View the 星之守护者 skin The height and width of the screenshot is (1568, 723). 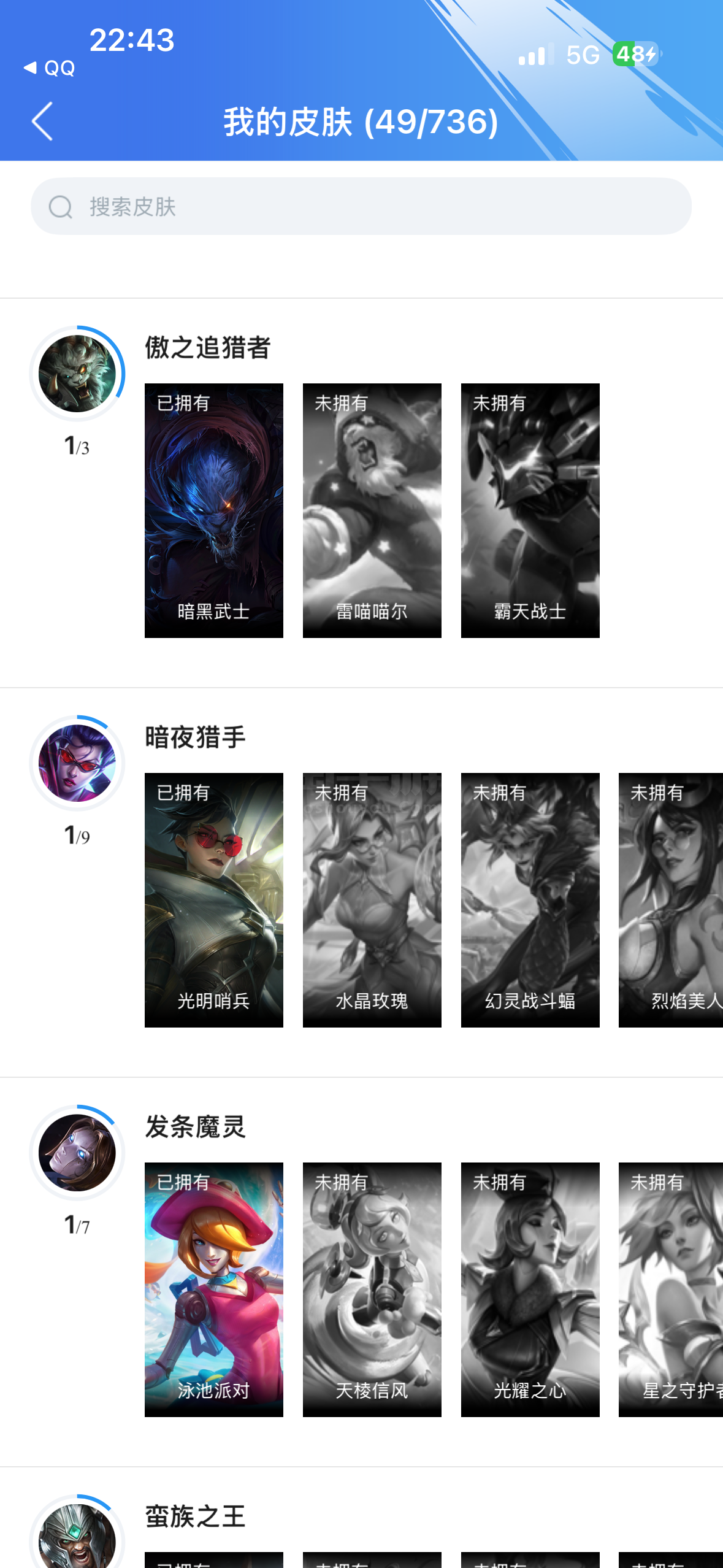(671, 1289)
